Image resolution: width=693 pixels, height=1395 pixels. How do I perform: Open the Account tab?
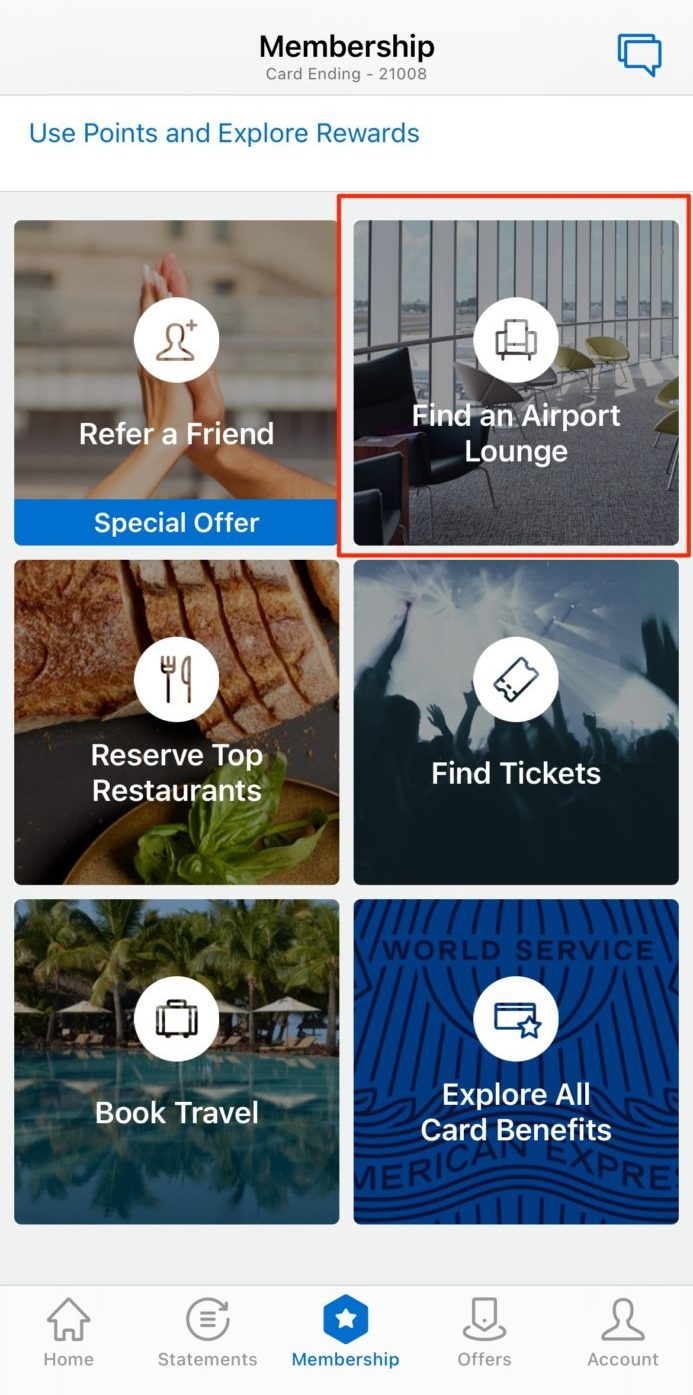623,1333
